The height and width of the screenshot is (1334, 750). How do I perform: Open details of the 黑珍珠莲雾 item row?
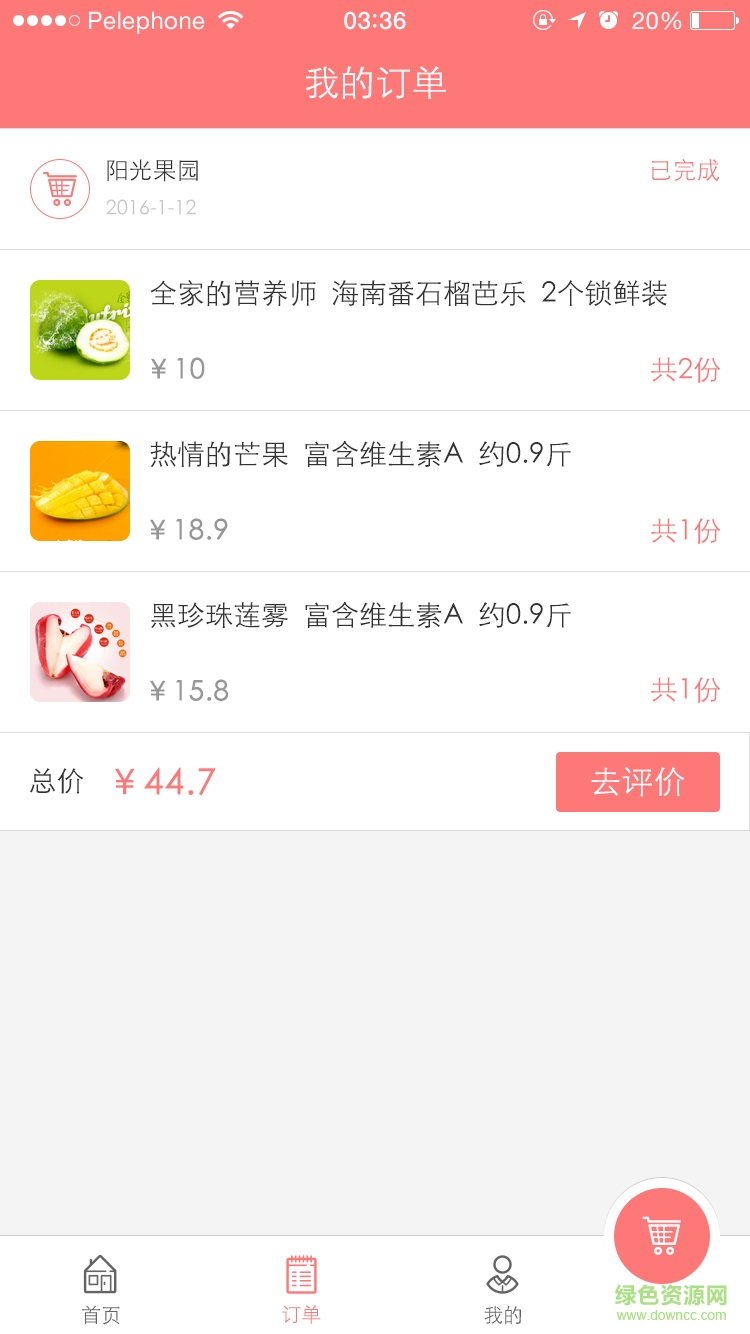coord(375,650)
